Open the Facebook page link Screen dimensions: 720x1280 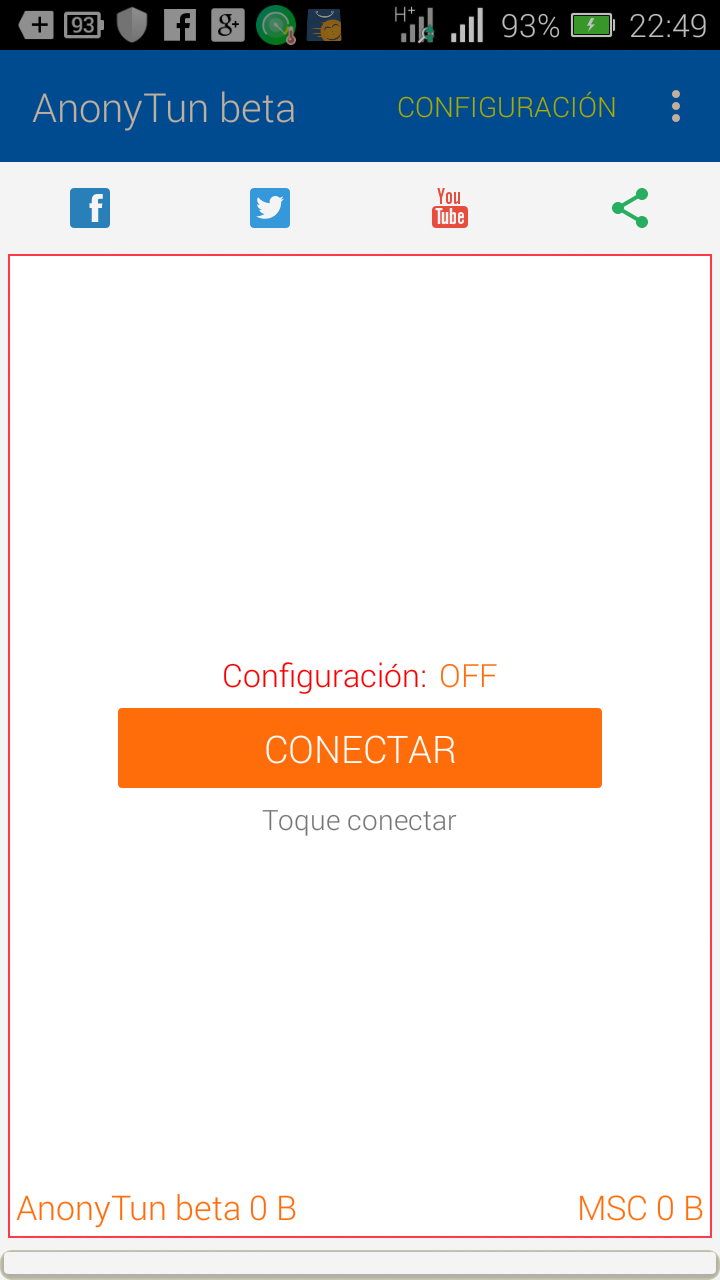(x=90, y=208)
